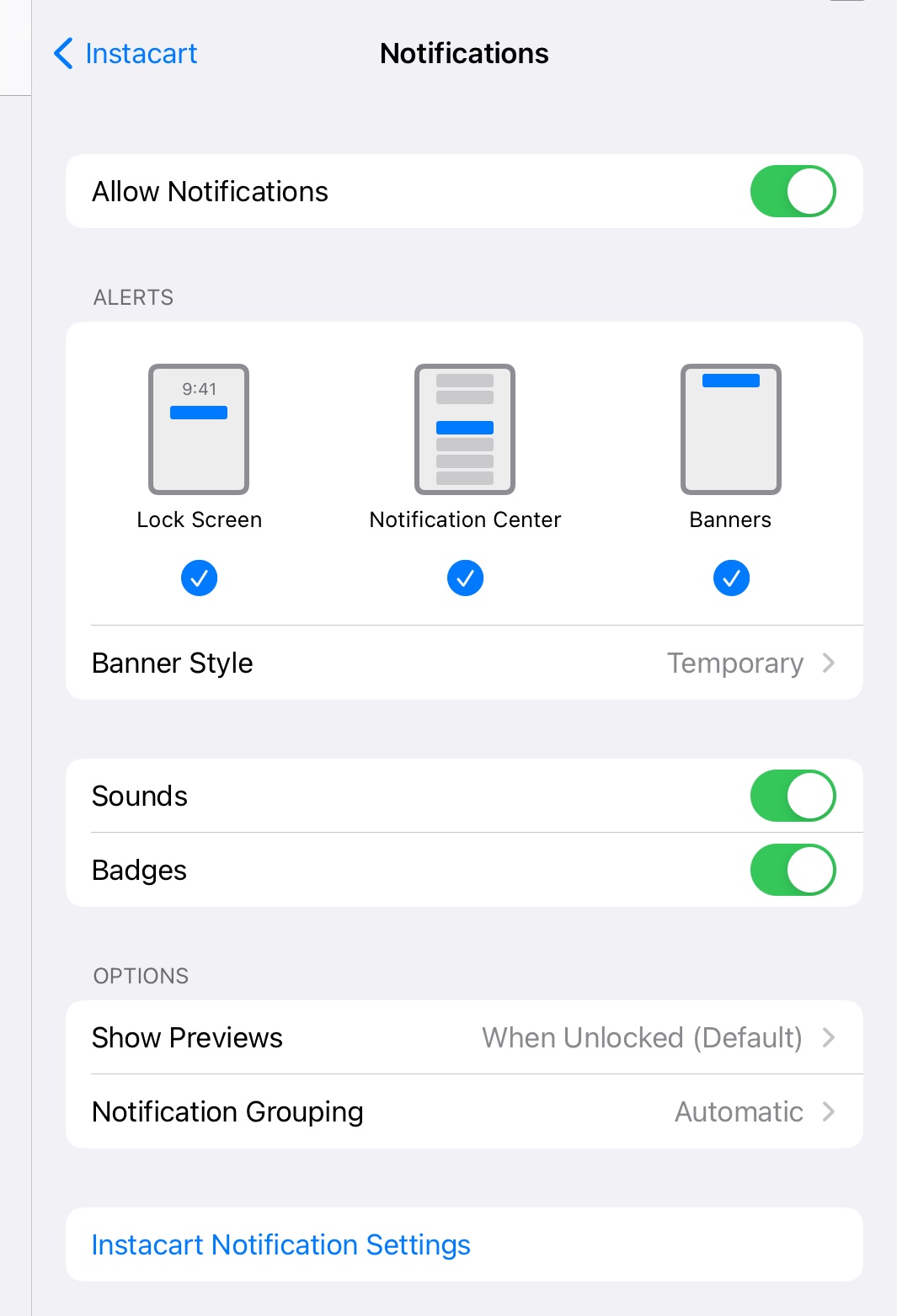Click the 9:41 clock in Lock Screen preview
Screen dimensions: 897x1316
[x=199, y=389]
